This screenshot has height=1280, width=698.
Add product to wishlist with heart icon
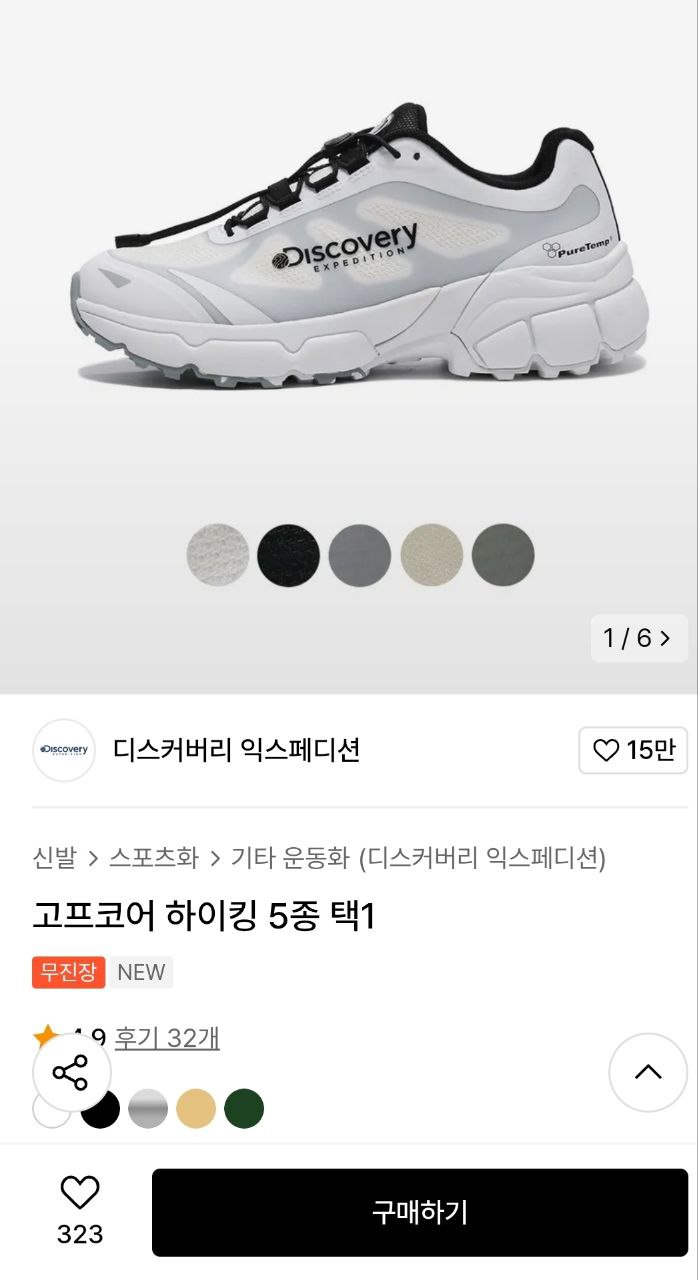point(80,1193)
